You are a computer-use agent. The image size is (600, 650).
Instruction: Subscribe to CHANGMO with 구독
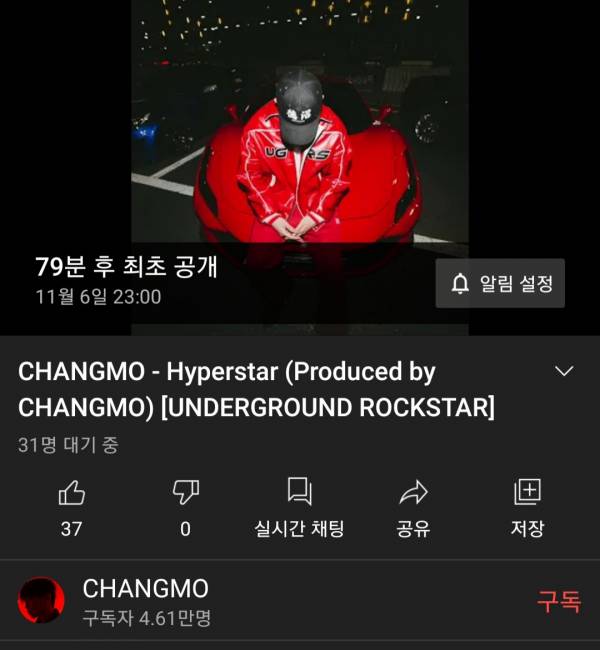[x=558, y=602]
